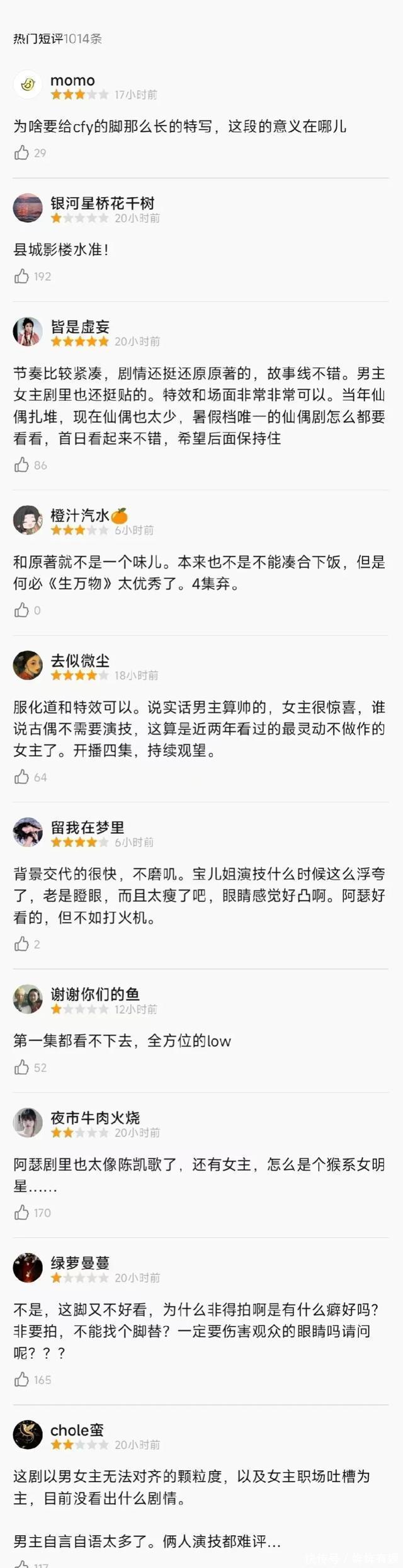Open momo's profile avatar
The width and height of the screenshot is (403, 1568).
tap(28, 85)
